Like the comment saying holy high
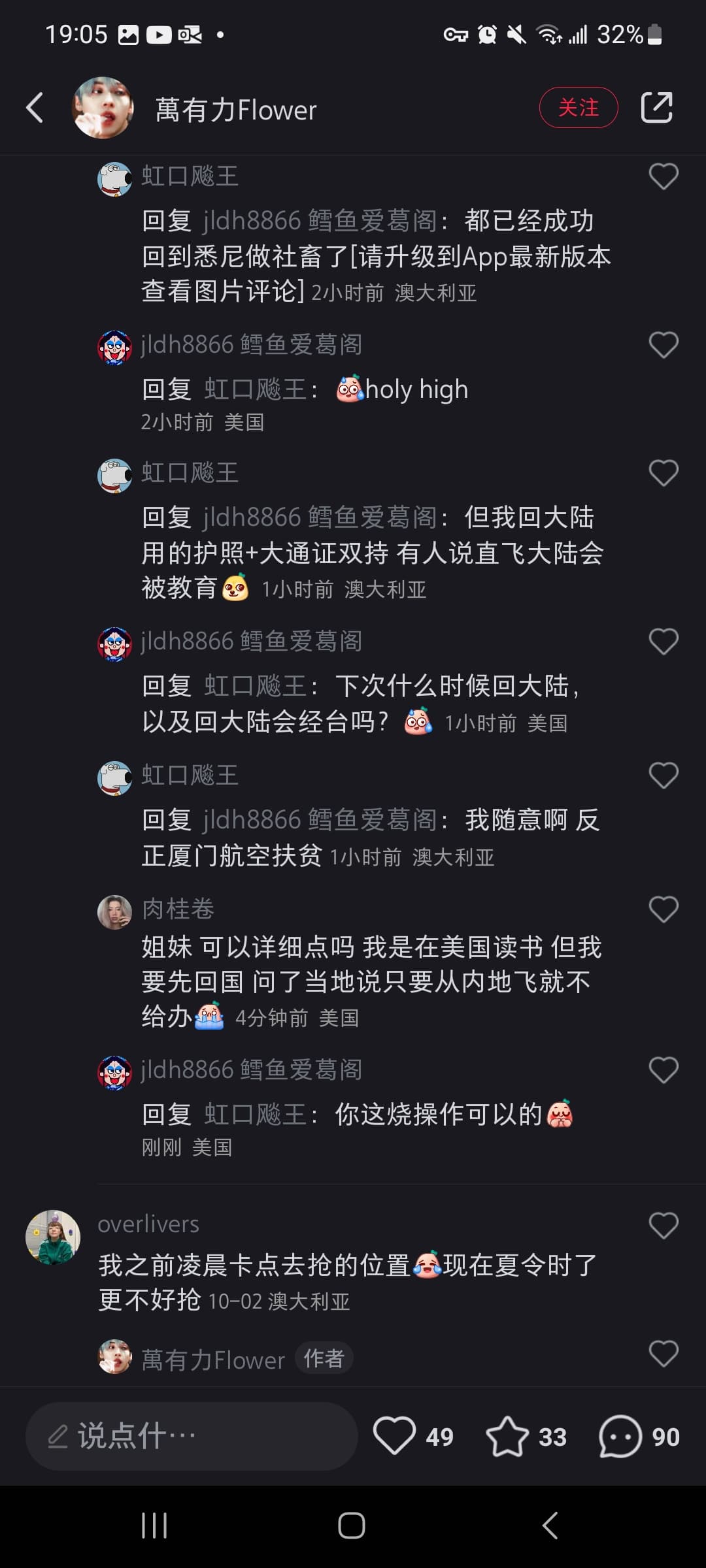Viewport: 706px width, 1568px height. pyautogui.click(x=663, y=345)
